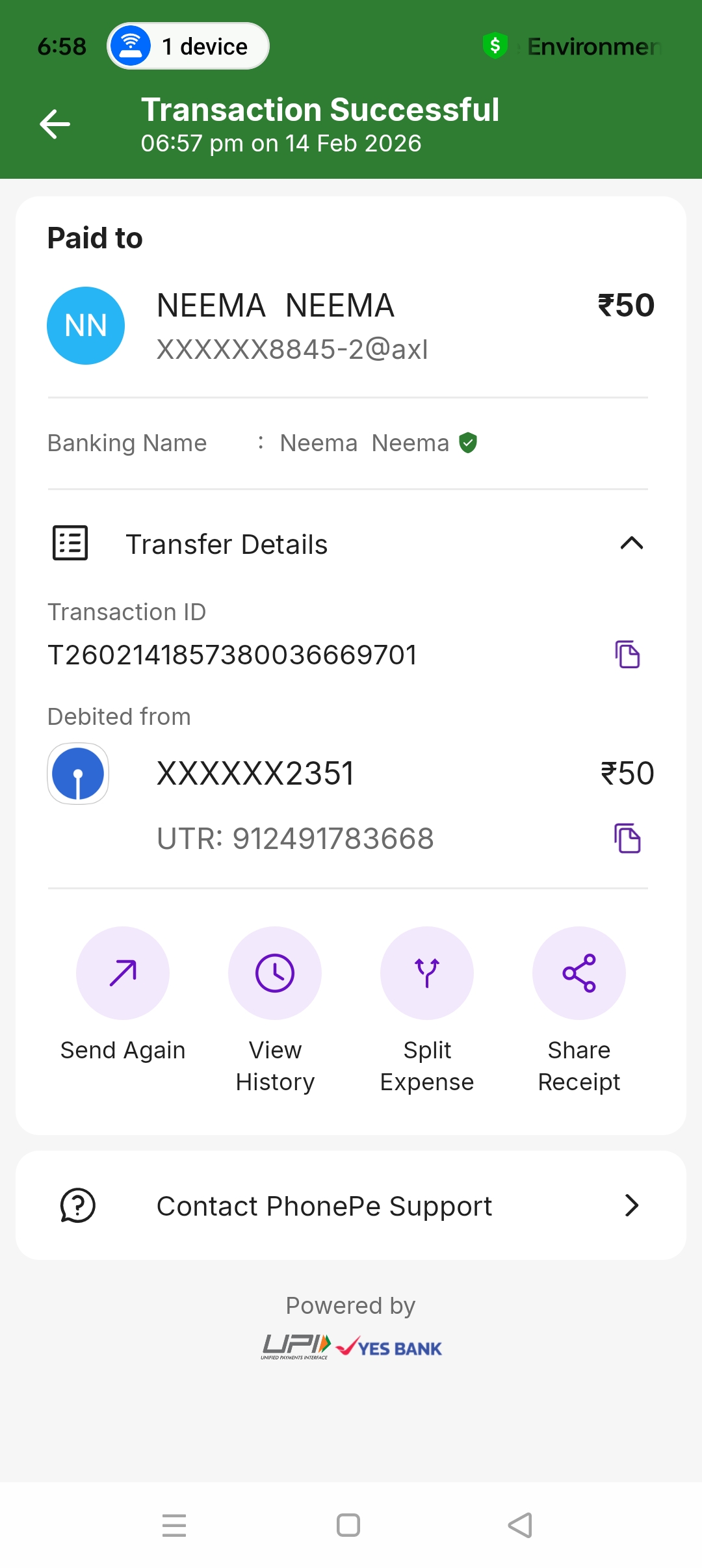Select Split Expense
This screenshot has width=702, height=1568.
click(x=427, y=973)
